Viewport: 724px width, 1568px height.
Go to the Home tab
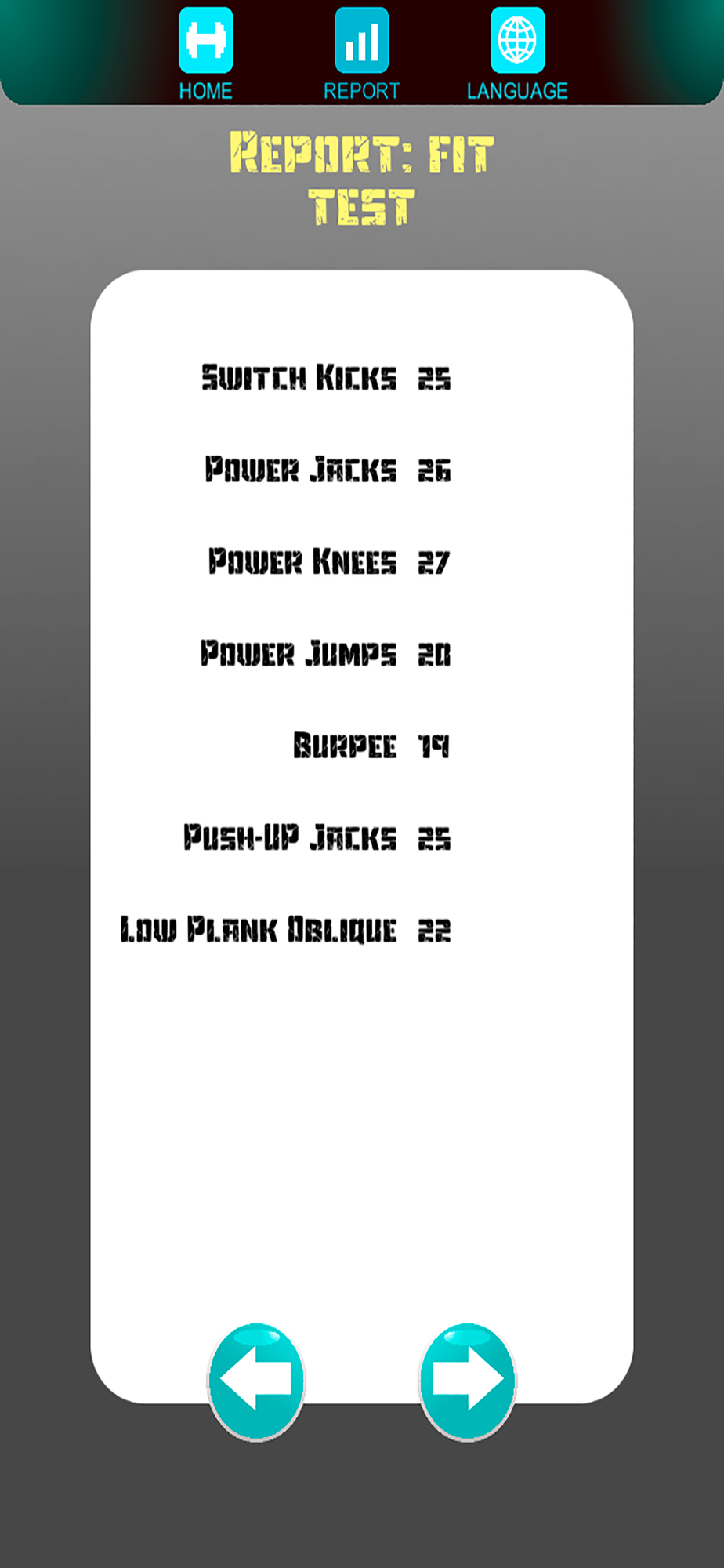pos(205,53)
